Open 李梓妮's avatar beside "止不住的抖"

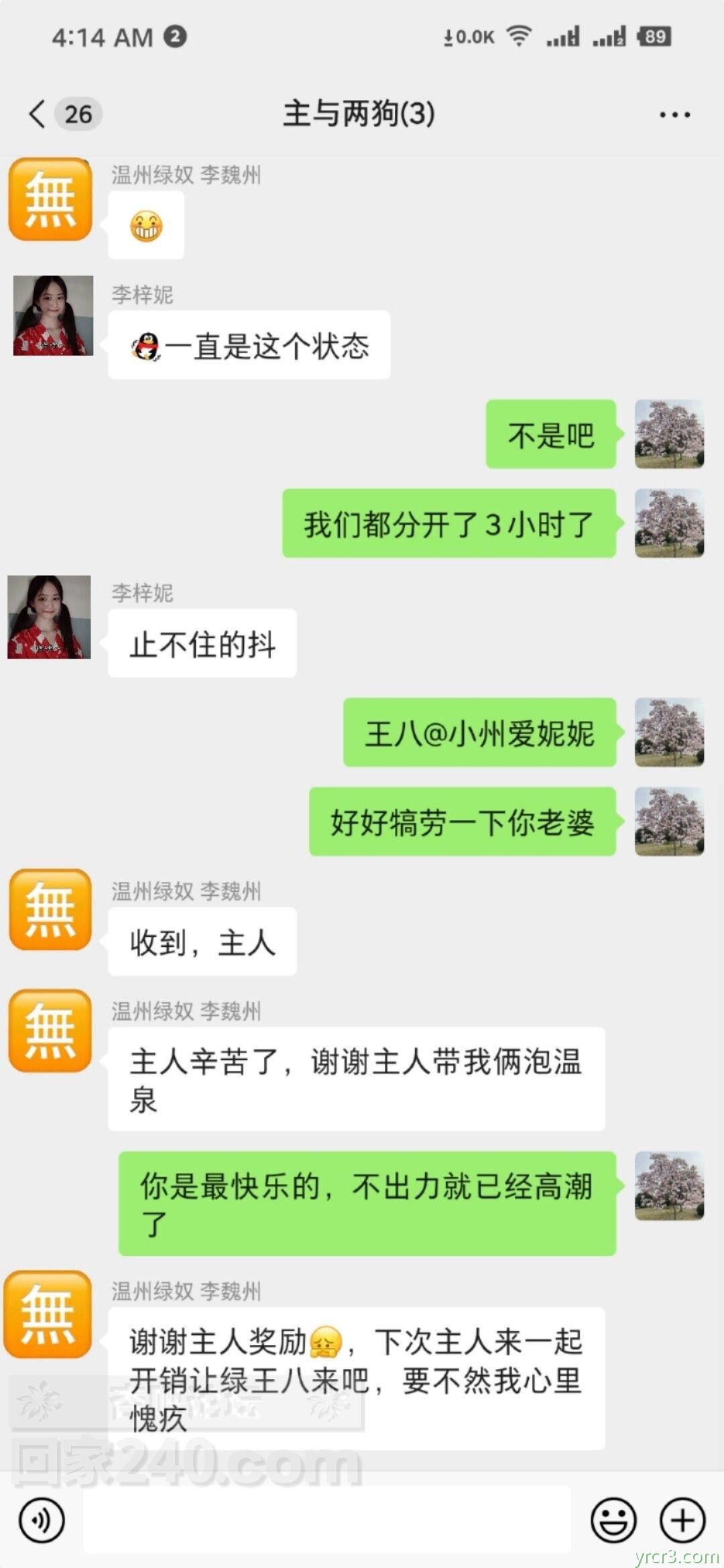pos(49,616)
